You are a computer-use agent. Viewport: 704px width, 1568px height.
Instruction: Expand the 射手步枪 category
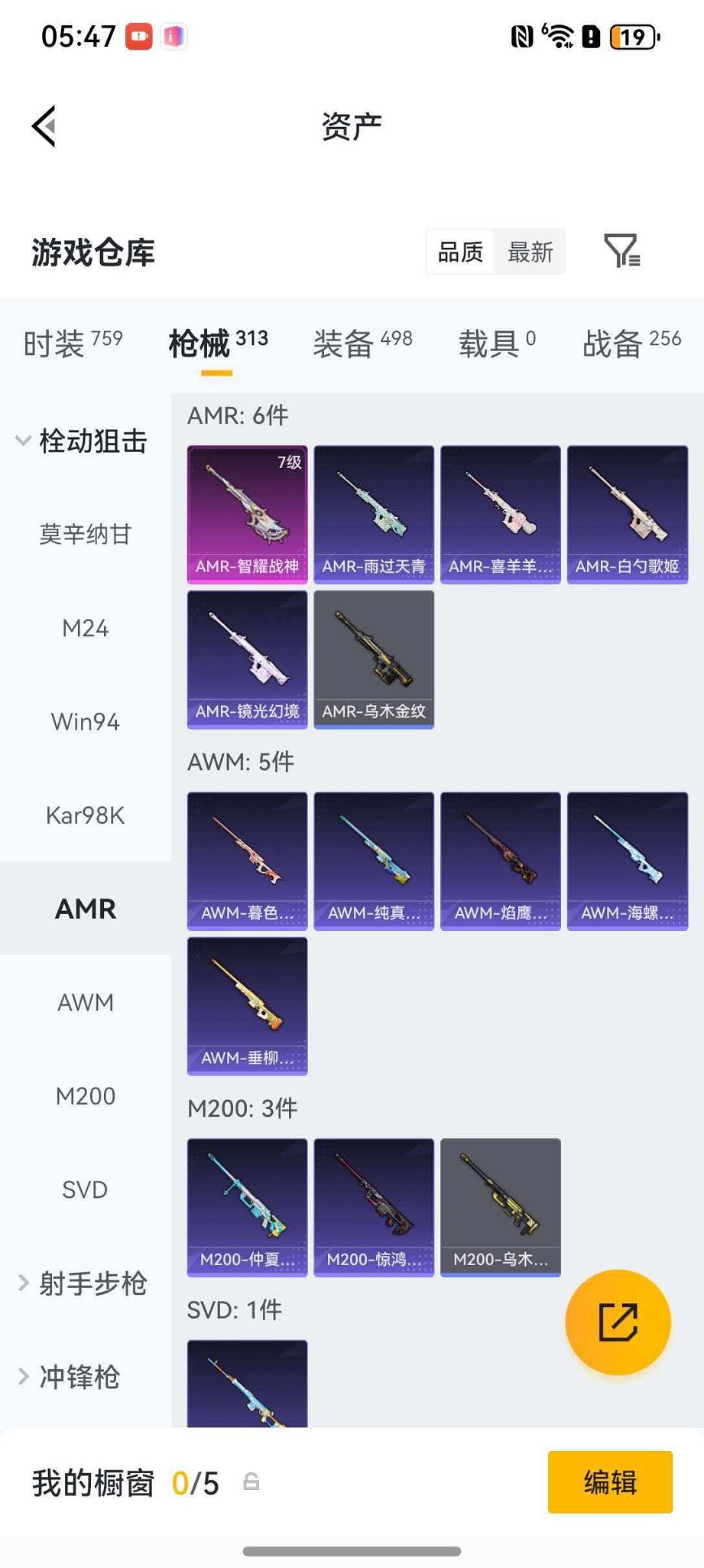pyautogui.click(x=83, y=1283)
